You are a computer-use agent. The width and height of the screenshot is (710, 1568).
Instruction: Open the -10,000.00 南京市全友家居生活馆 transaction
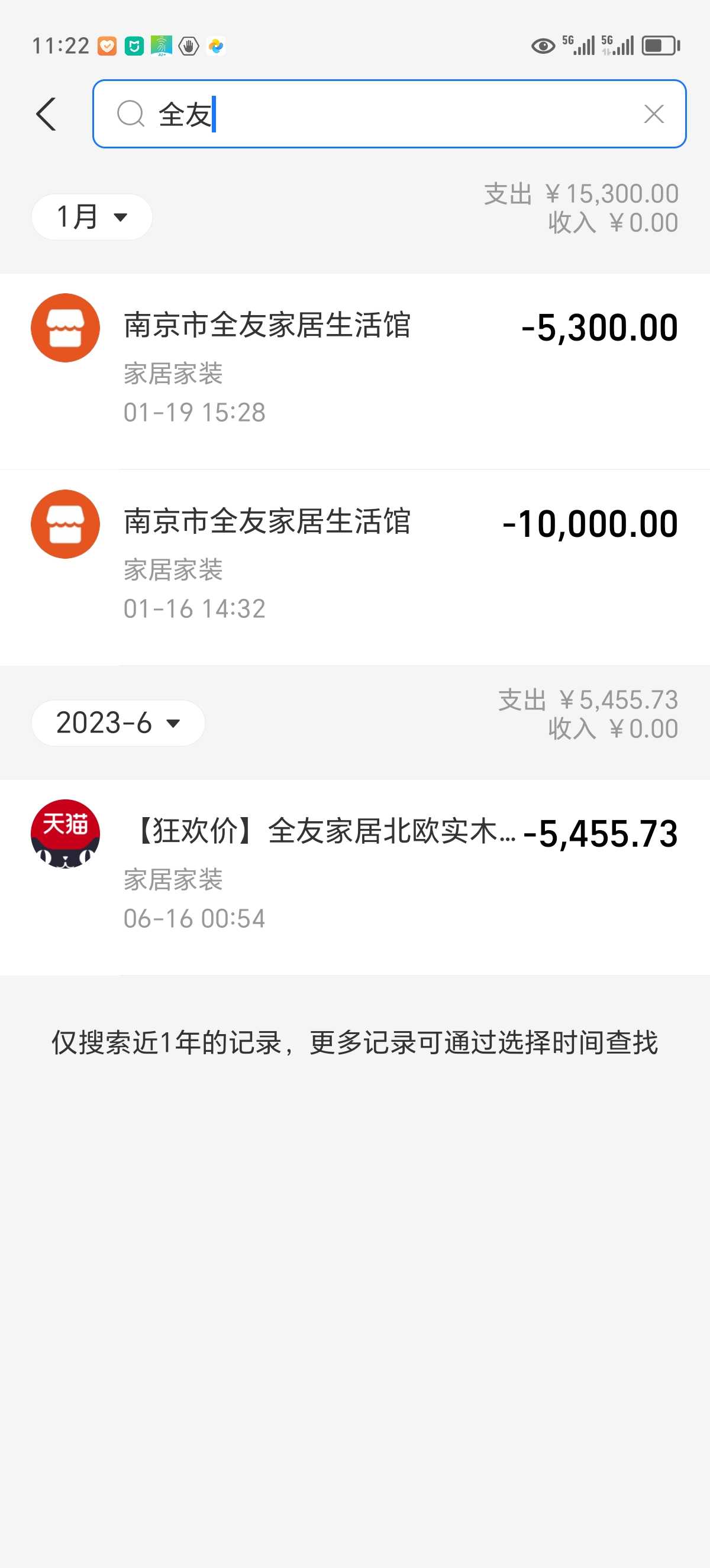(355, 566)
